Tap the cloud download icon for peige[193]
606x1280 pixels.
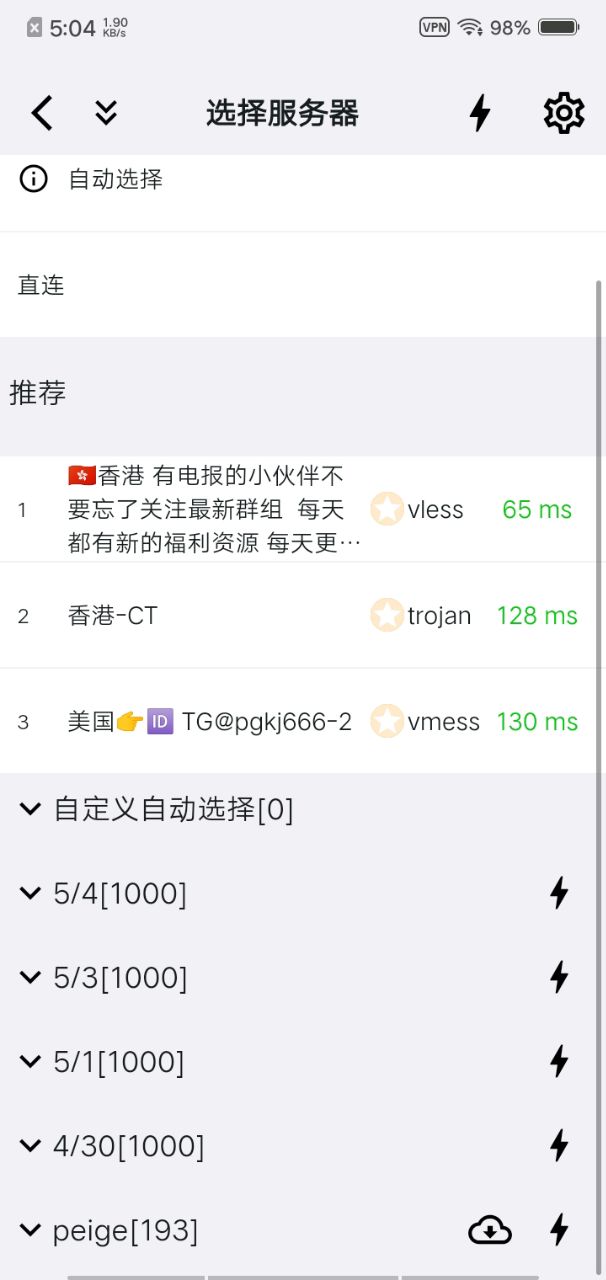(490, 1231)
